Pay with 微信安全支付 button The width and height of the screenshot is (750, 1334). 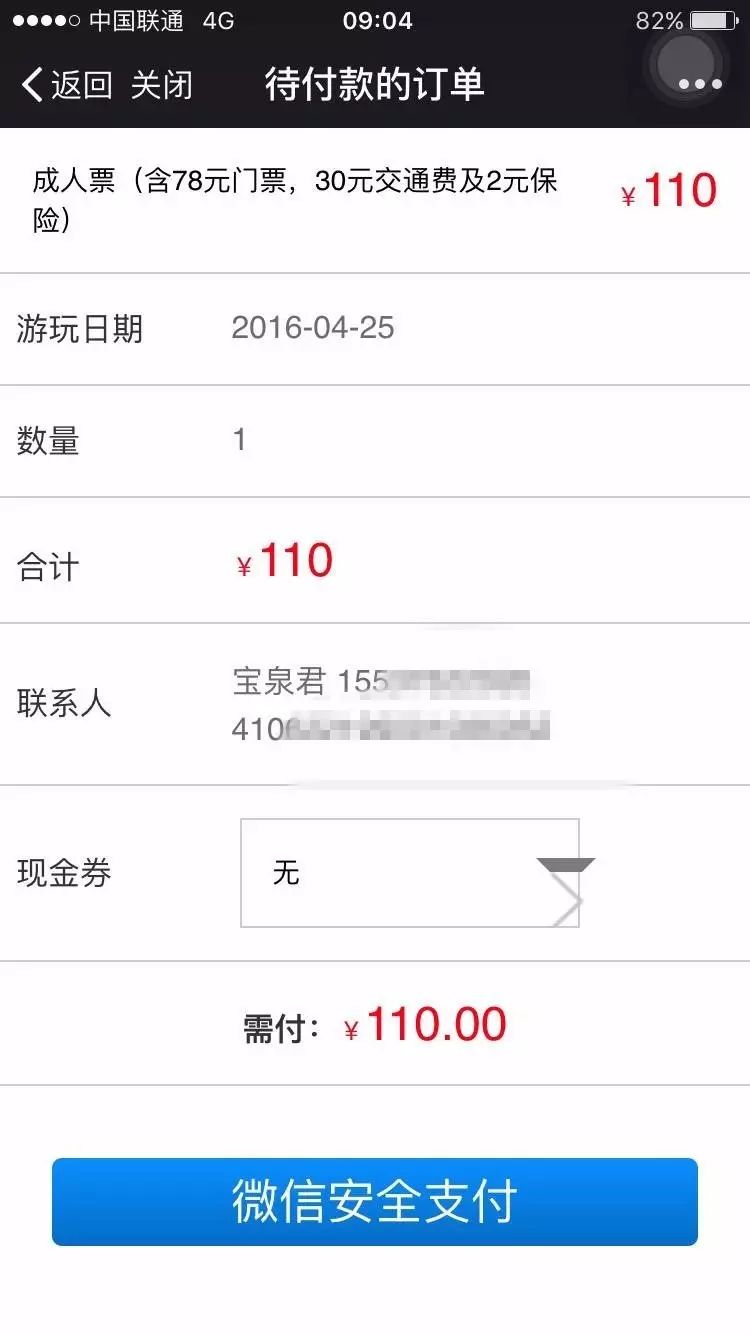[x=375, y=1202]
